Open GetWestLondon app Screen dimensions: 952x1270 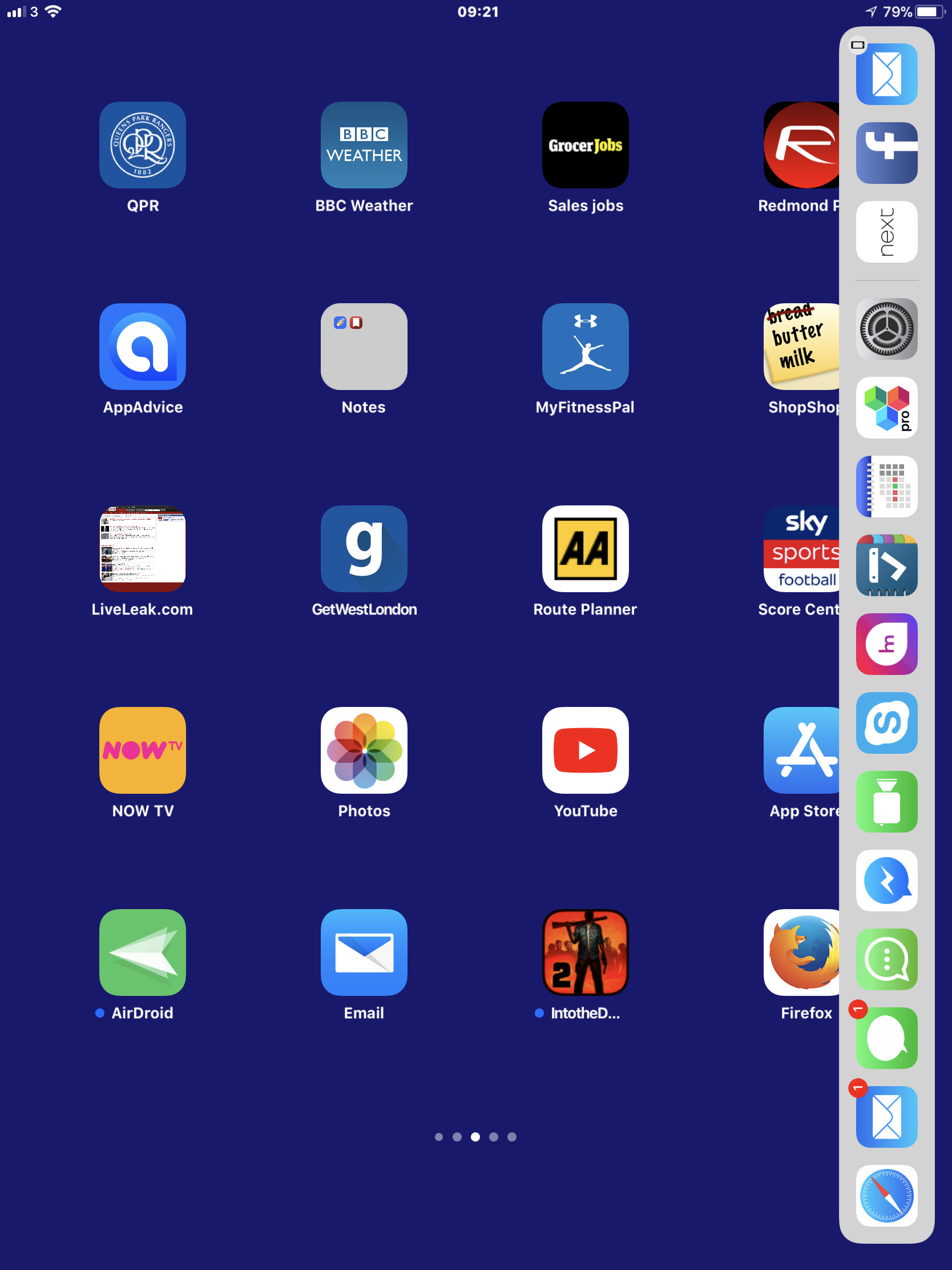[364, 548]
